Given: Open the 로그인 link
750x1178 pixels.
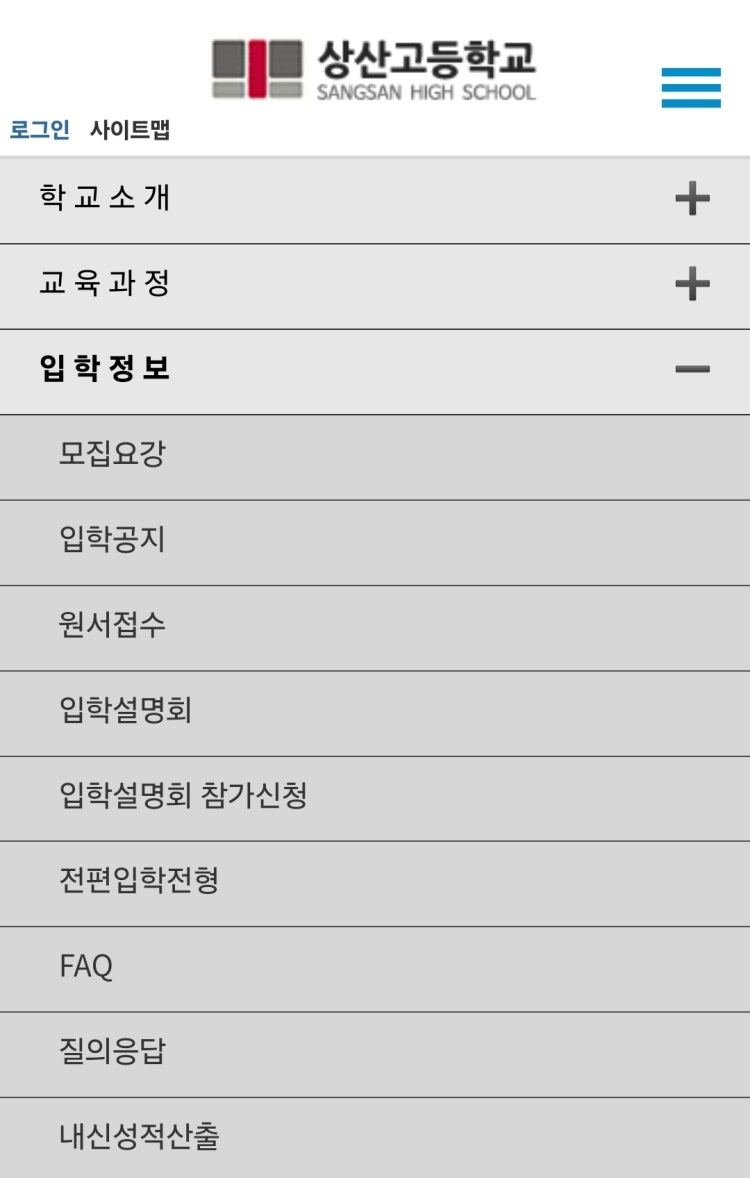Looking at the screenshot, I should [39, 130].
